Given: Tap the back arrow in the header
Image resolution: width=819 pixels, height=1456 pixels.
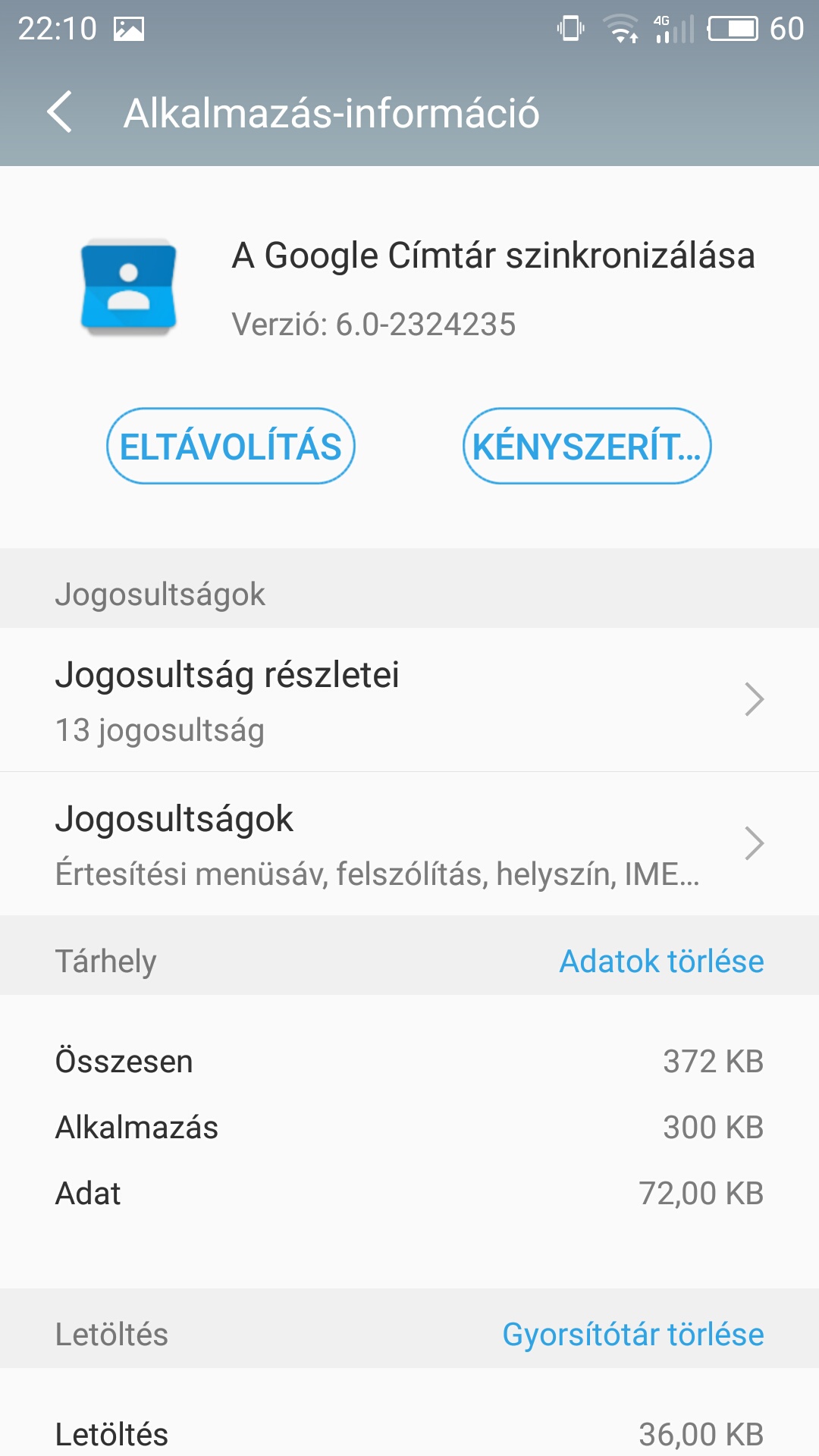Looking at the screenshot, I should pos(61,112).
